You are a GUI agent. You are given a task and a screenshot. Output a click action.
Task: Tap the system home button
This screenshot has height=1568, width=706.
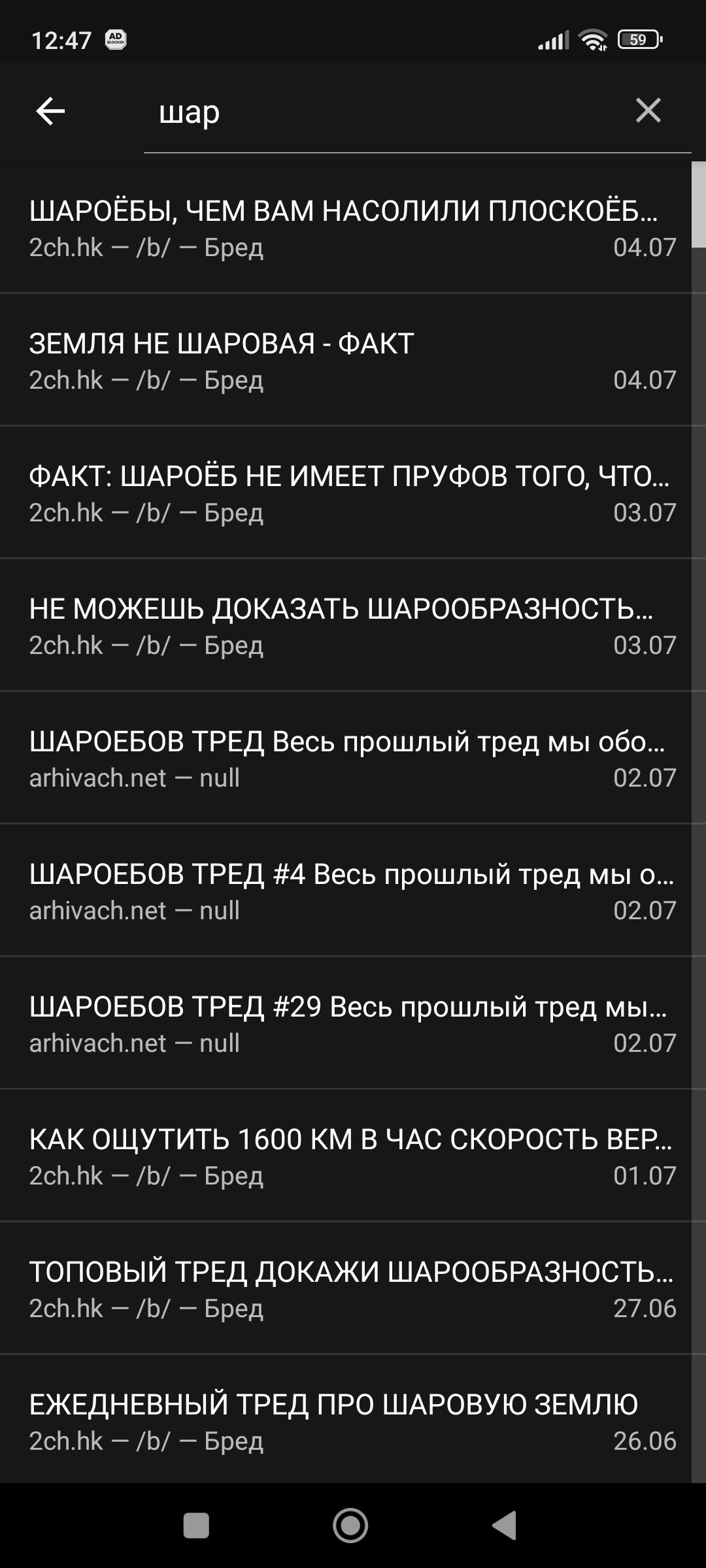350,1526
